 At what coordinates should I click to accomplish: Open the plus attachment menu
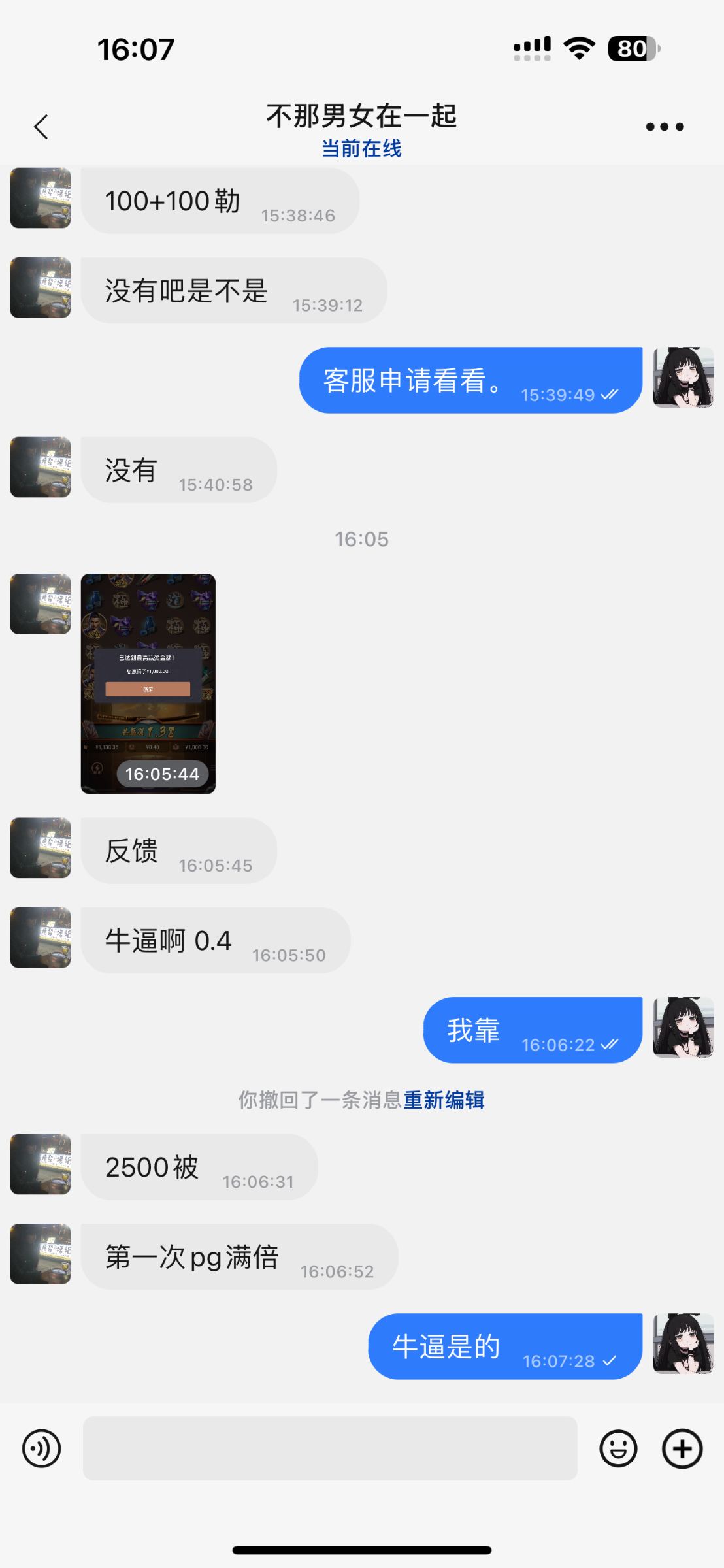[x=682, y=1448]
